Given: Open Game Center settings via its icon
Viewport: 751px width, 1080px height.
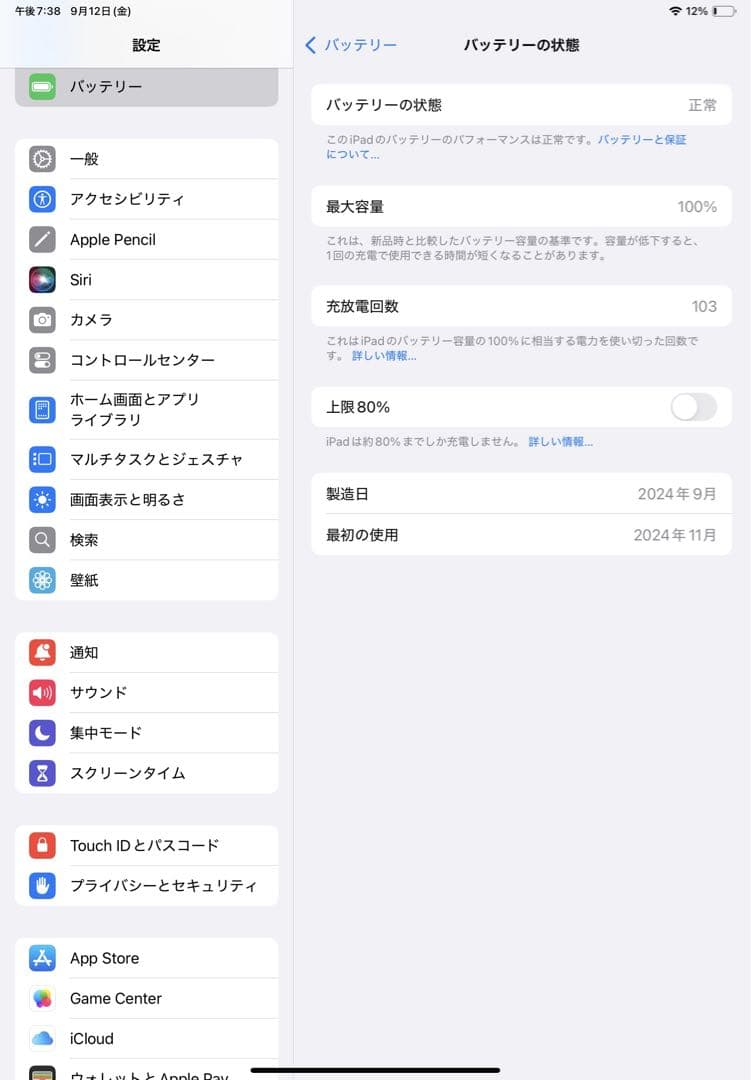Looking at the screenshot, I should (x=42, y=998).
